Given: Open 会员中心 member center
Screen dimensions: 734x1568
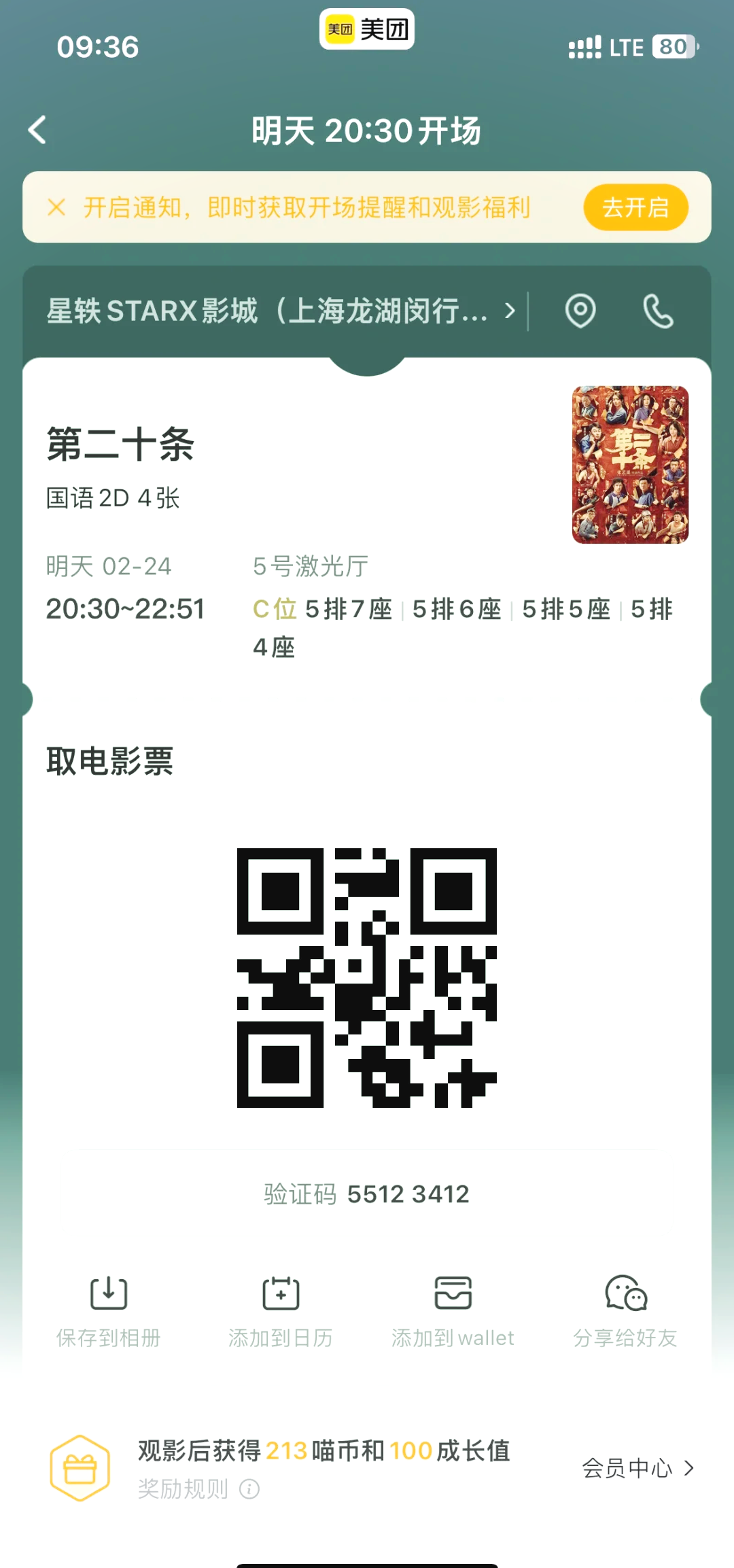Looking at the screenshot, I should pos(637,1468).
